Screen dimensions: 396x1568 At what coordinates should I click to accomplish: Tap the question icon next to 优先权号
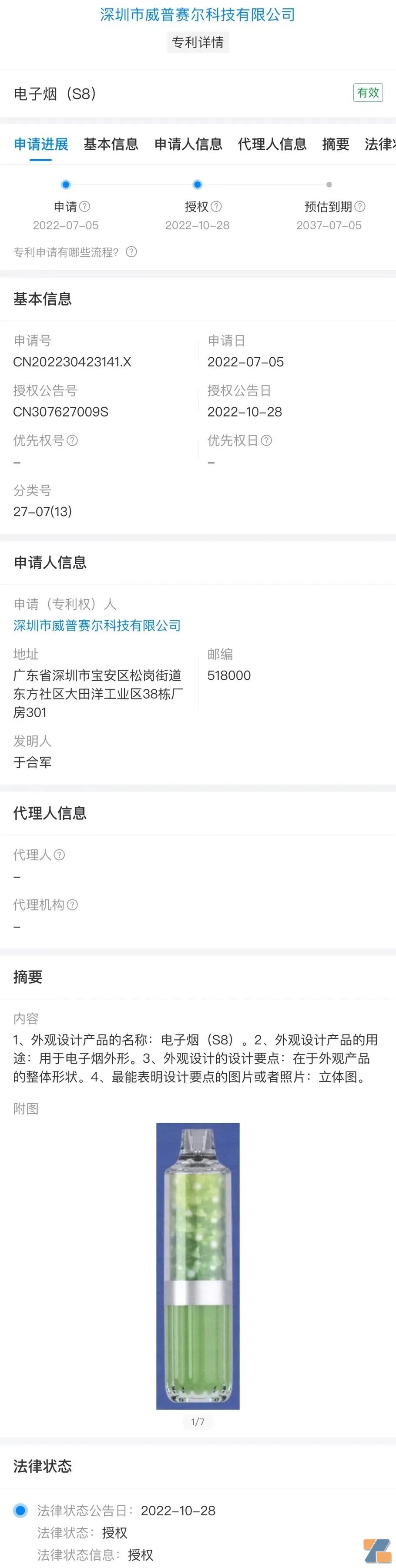(72, 440)
